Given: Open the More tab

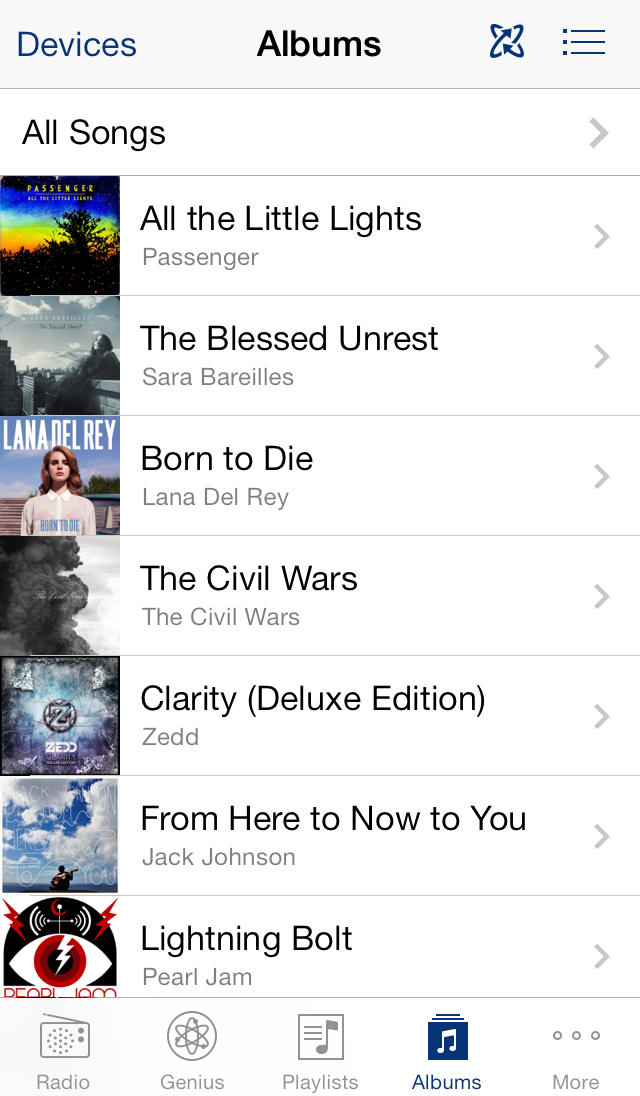Looking at the screenshot, I should pos(576,1050).
